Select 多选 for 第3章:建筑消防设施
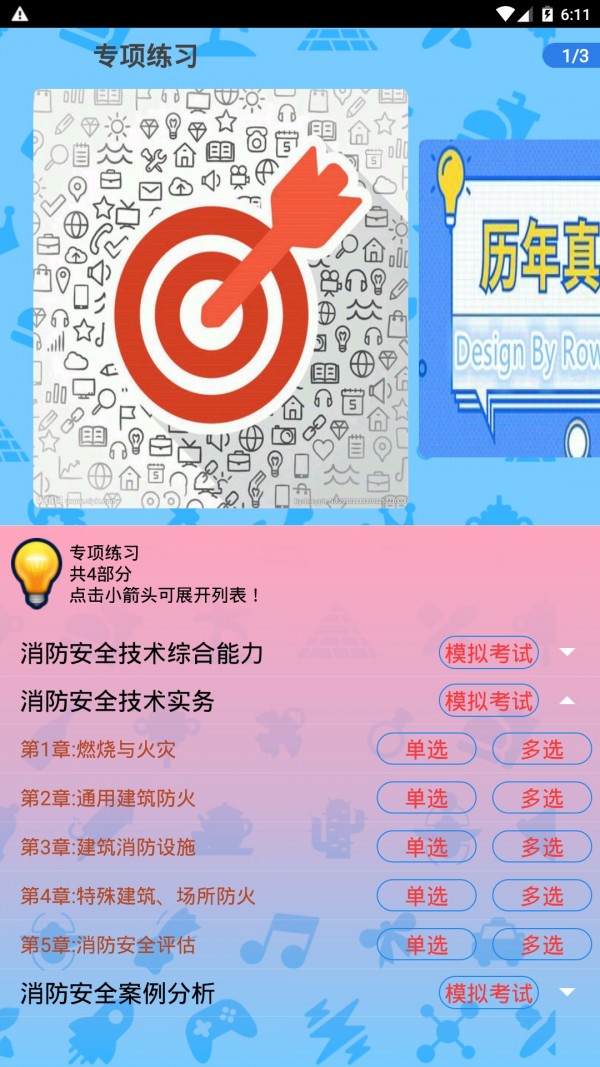This screenshot has height=1067, width=600. (542, 847)
